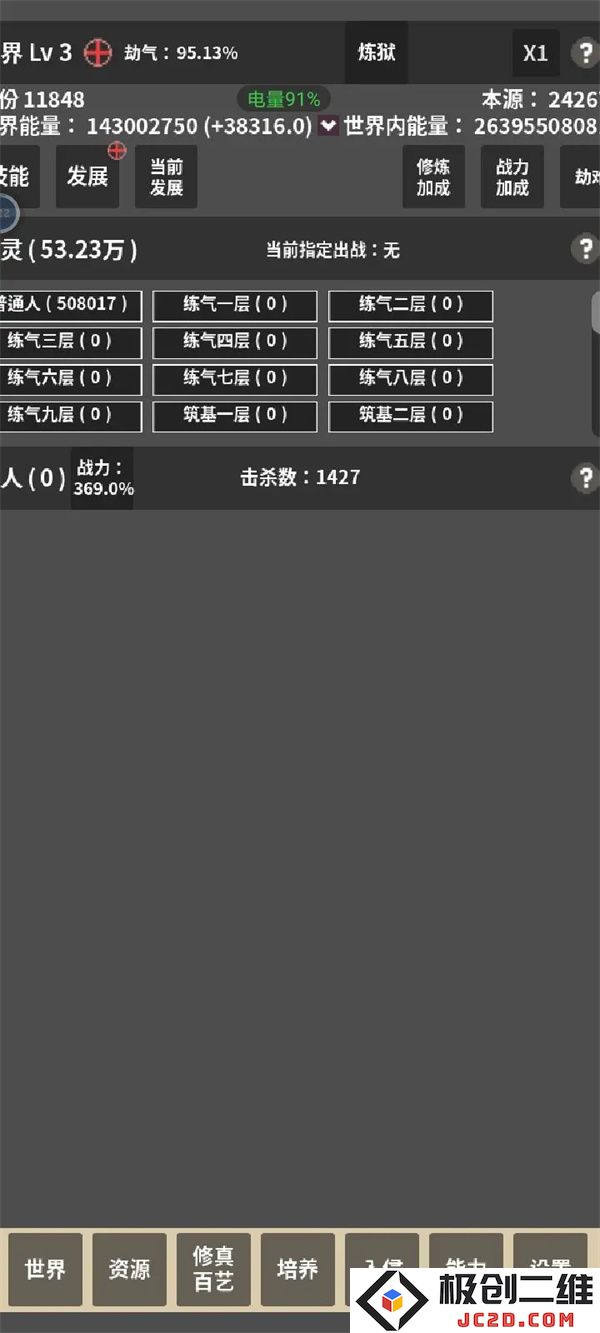This screenshot has width=600, height=1333.
Task: Select 练气四层 tier
Action: pyautogui.click(x=234, y=342)
